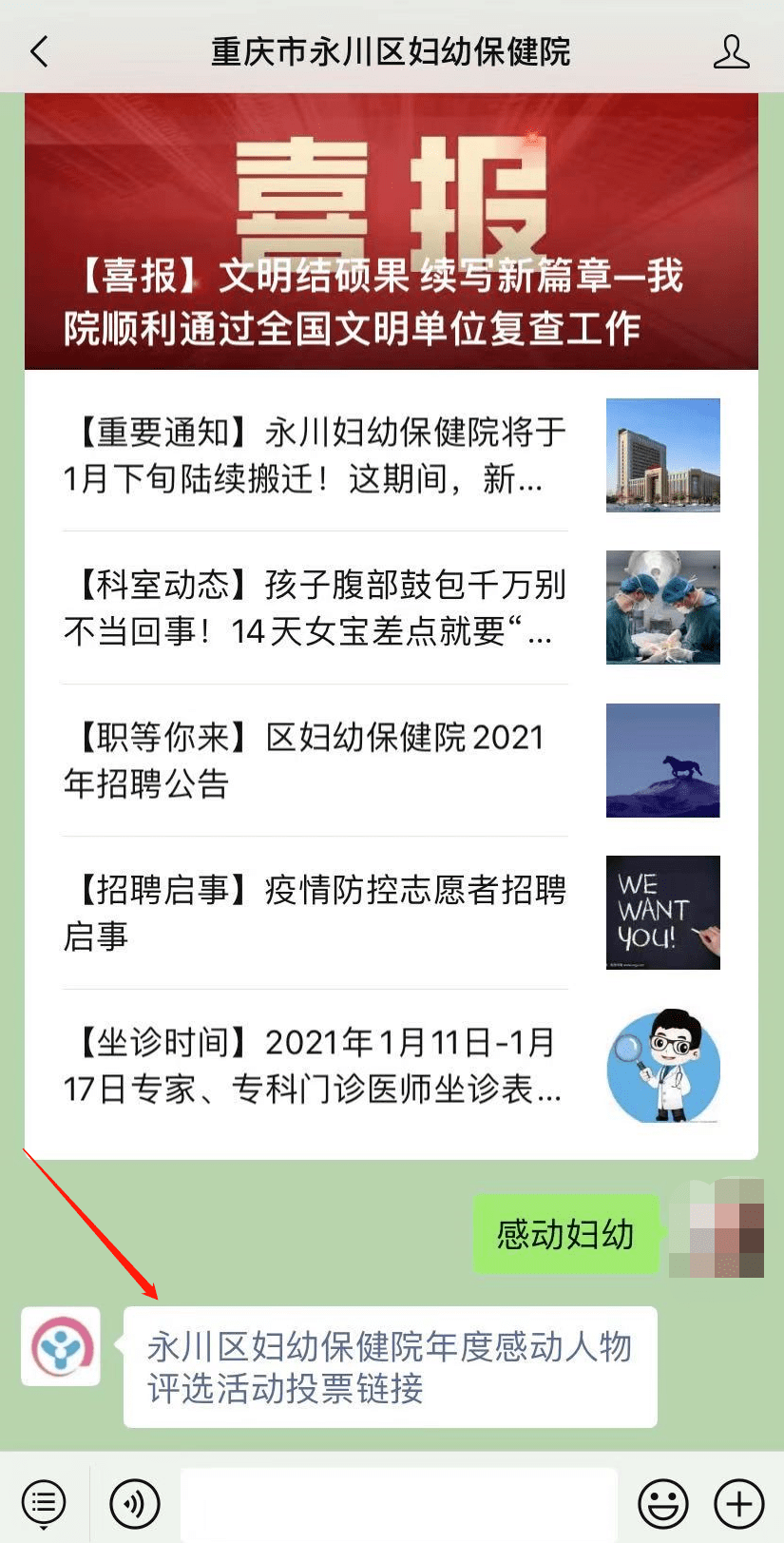784x1543 pixels.
Task: Tap the hospital account avatar
Action: tap(61, 1346)
